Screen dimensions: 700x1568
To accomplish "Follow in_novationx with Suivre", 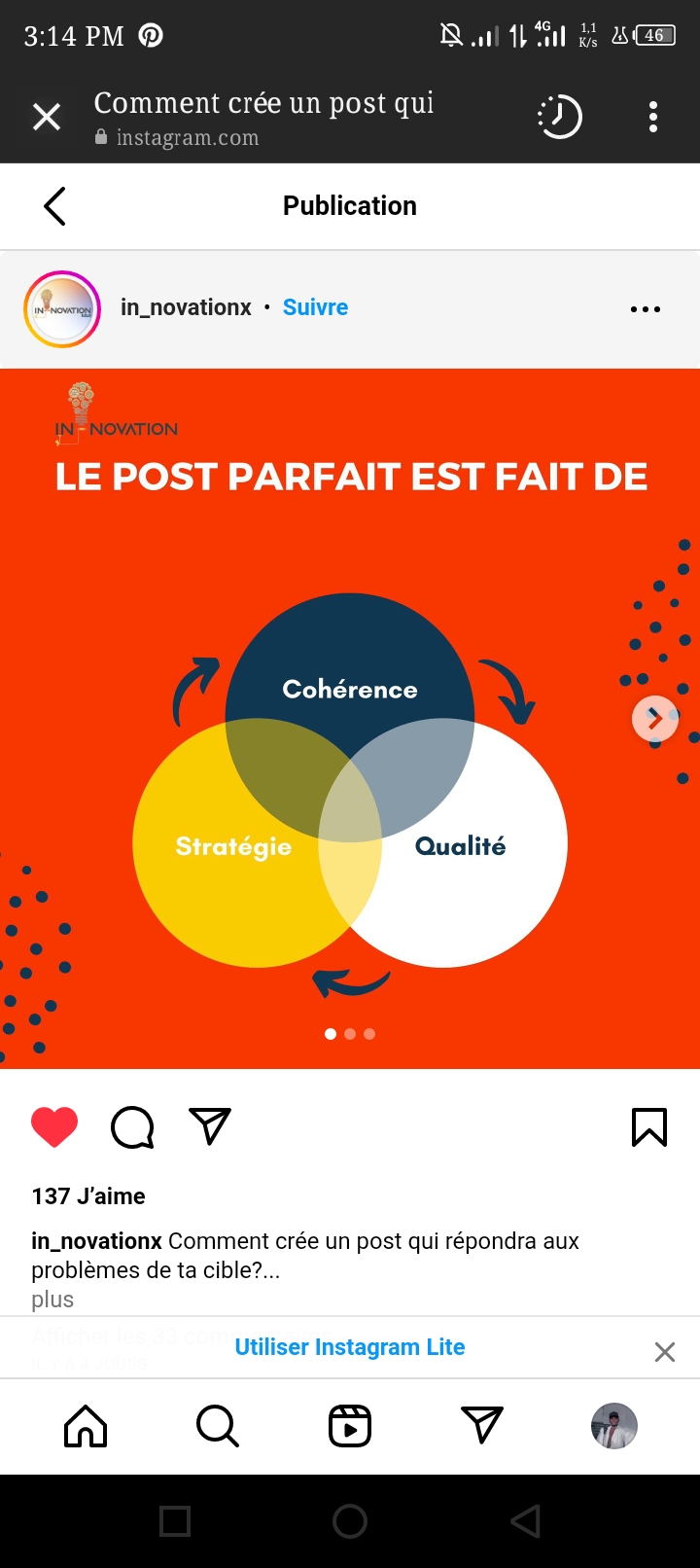I will click(315, 307).
